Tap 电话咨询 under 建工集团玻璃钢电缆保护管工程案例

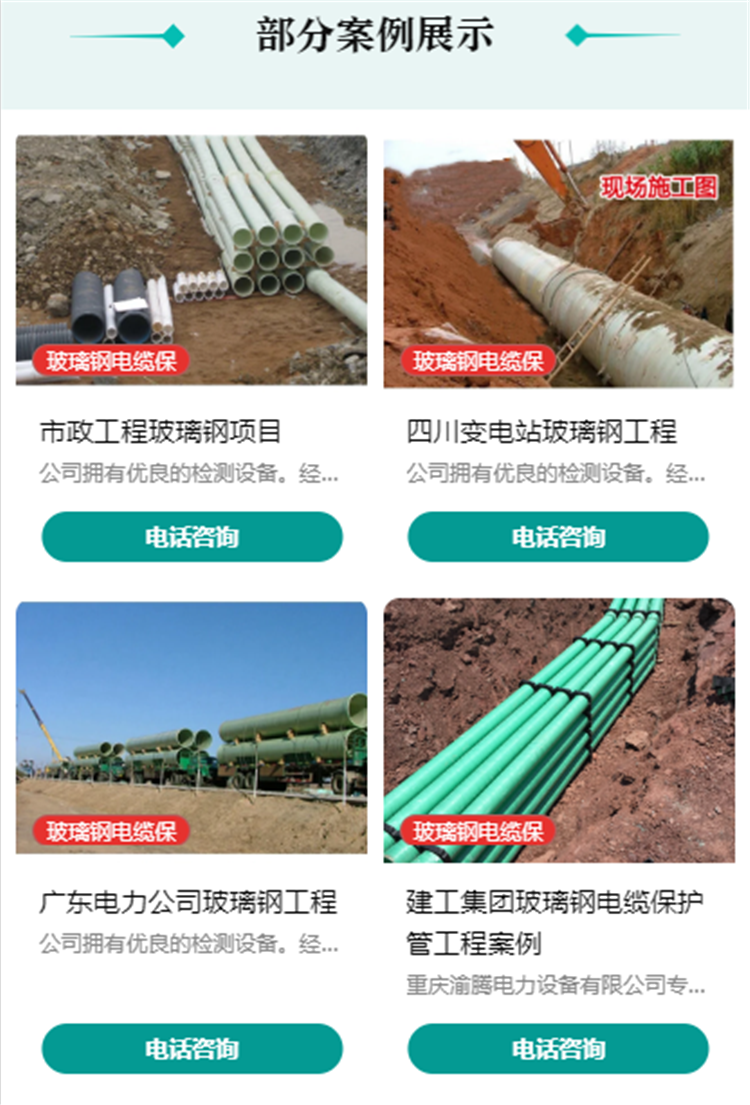558,1049
